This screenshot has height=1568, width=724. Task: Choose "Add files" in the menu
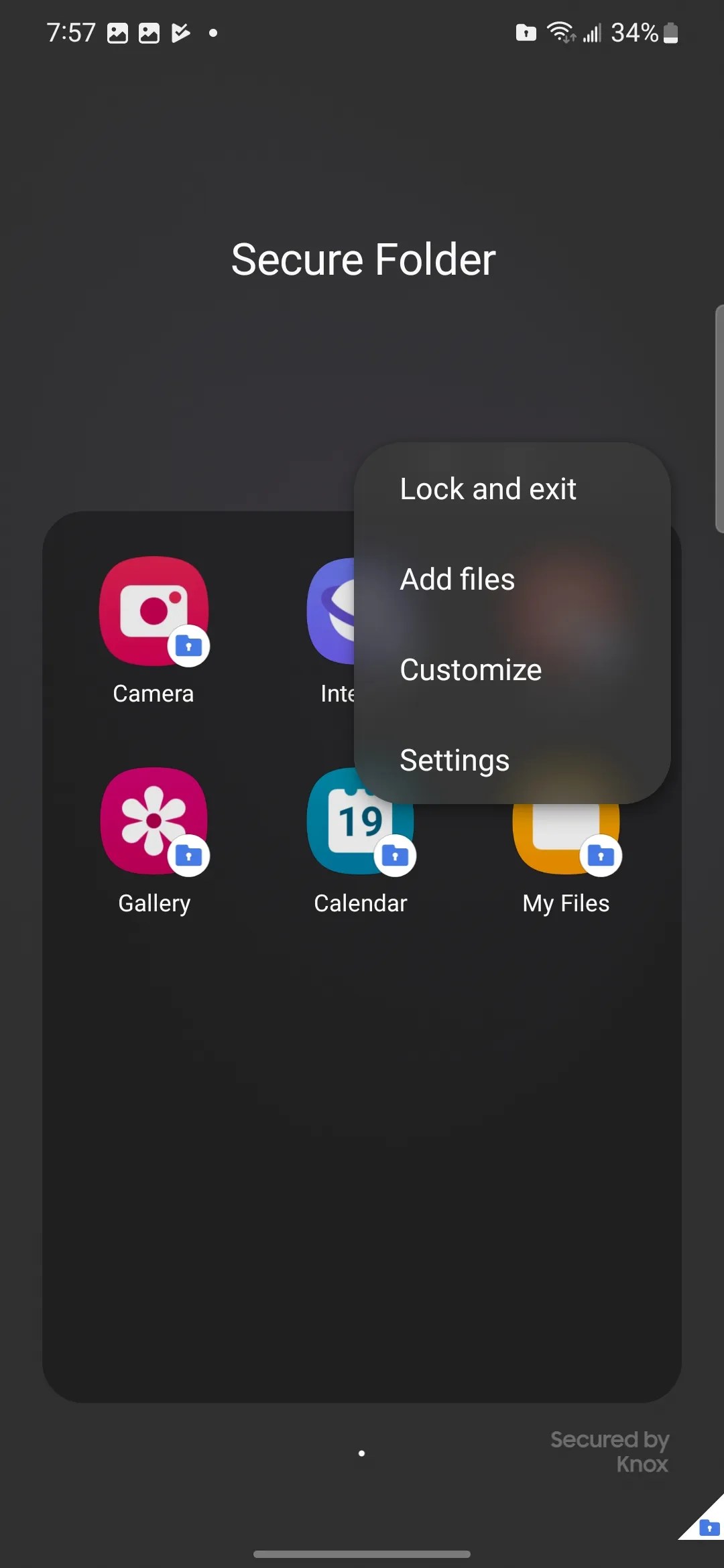(457, 579)
